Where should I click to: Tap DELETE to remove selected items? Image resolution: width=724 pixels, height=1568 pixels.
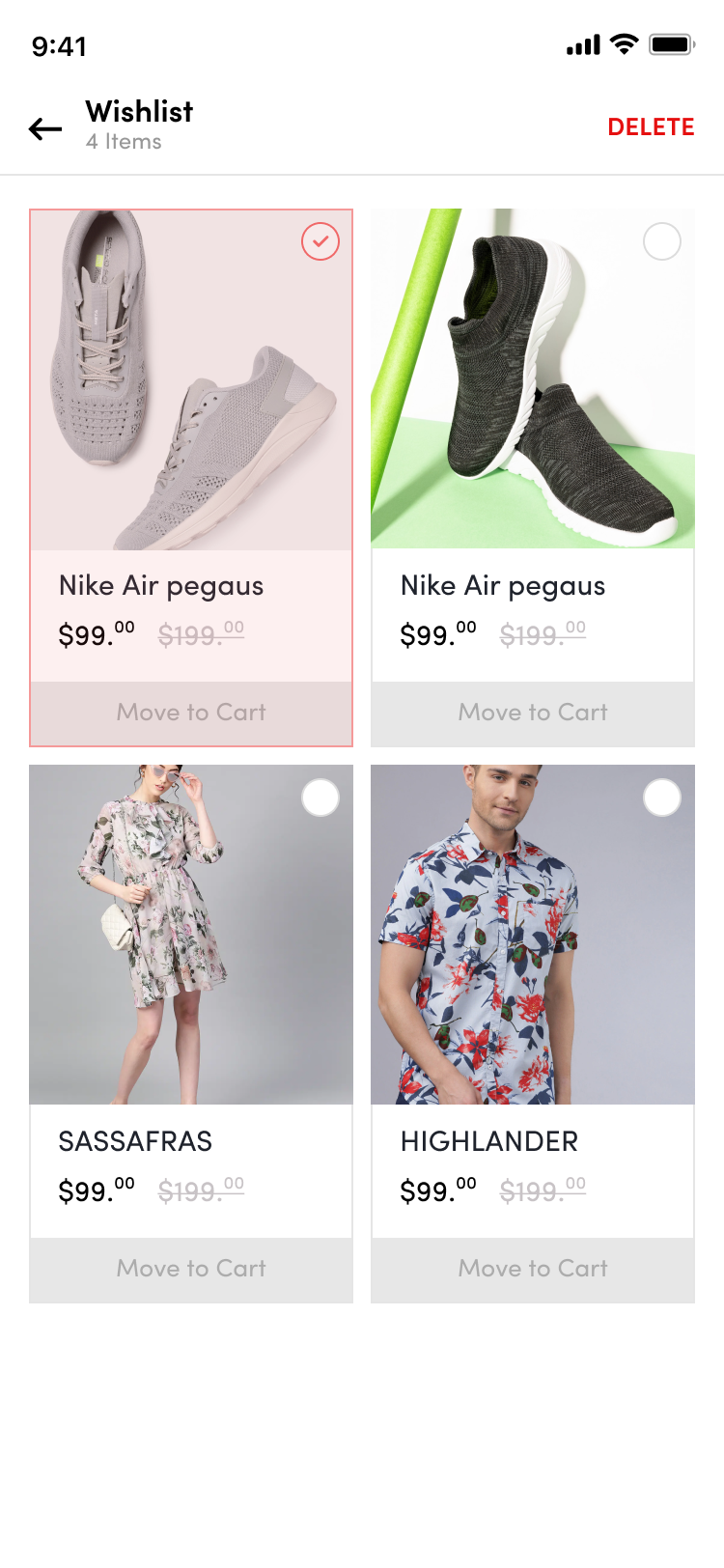651,127
